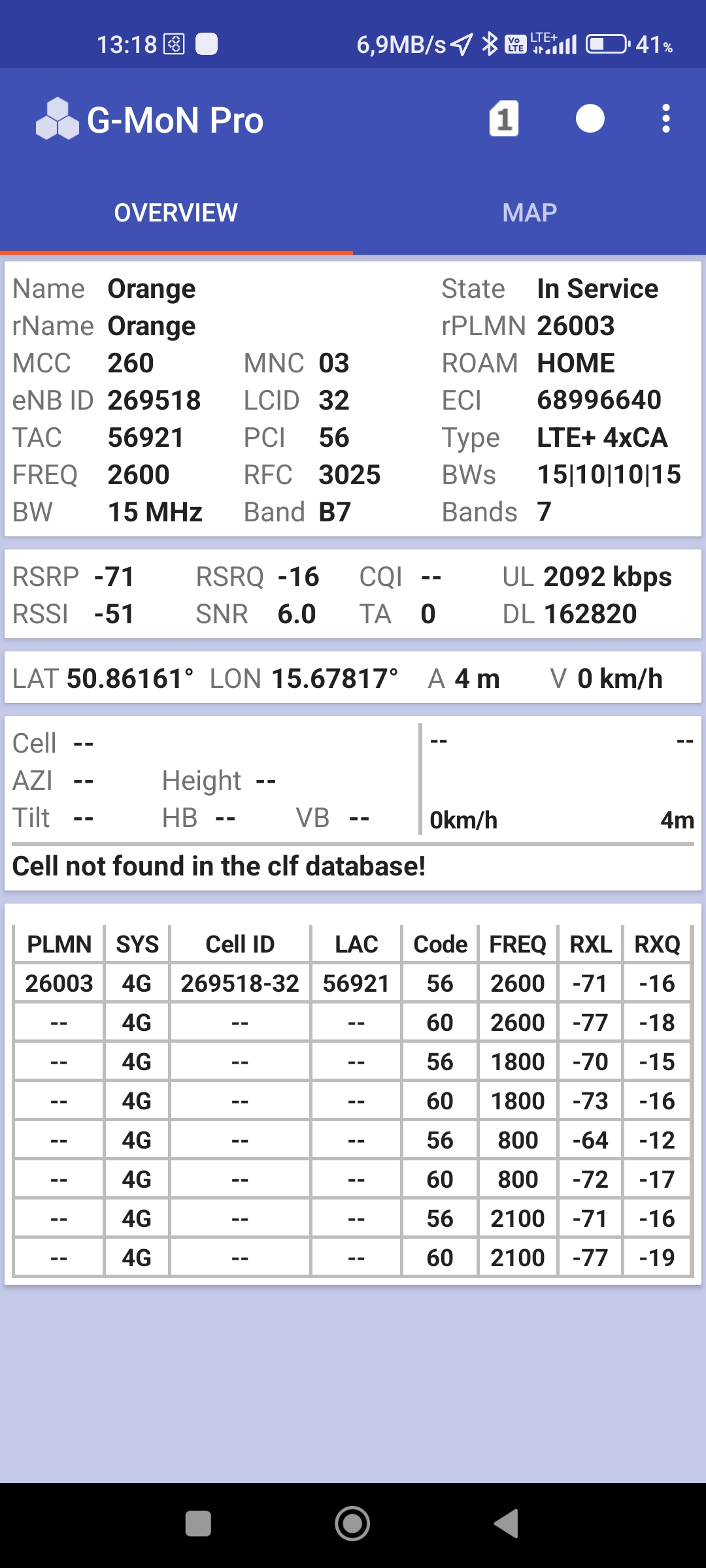Switch SIM using the SIM 1 icon

(x=504, y=119)
